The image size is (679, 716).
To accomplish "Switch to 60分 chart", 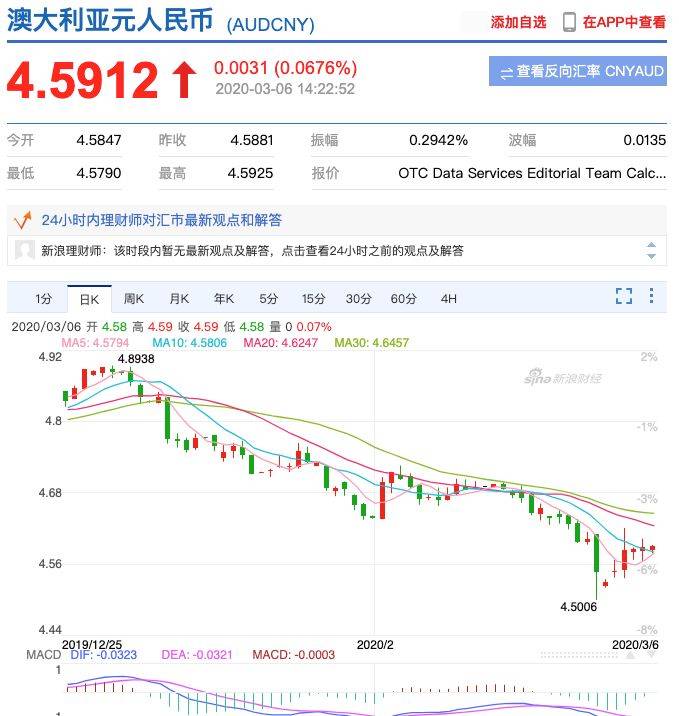I will click(404, 298).
